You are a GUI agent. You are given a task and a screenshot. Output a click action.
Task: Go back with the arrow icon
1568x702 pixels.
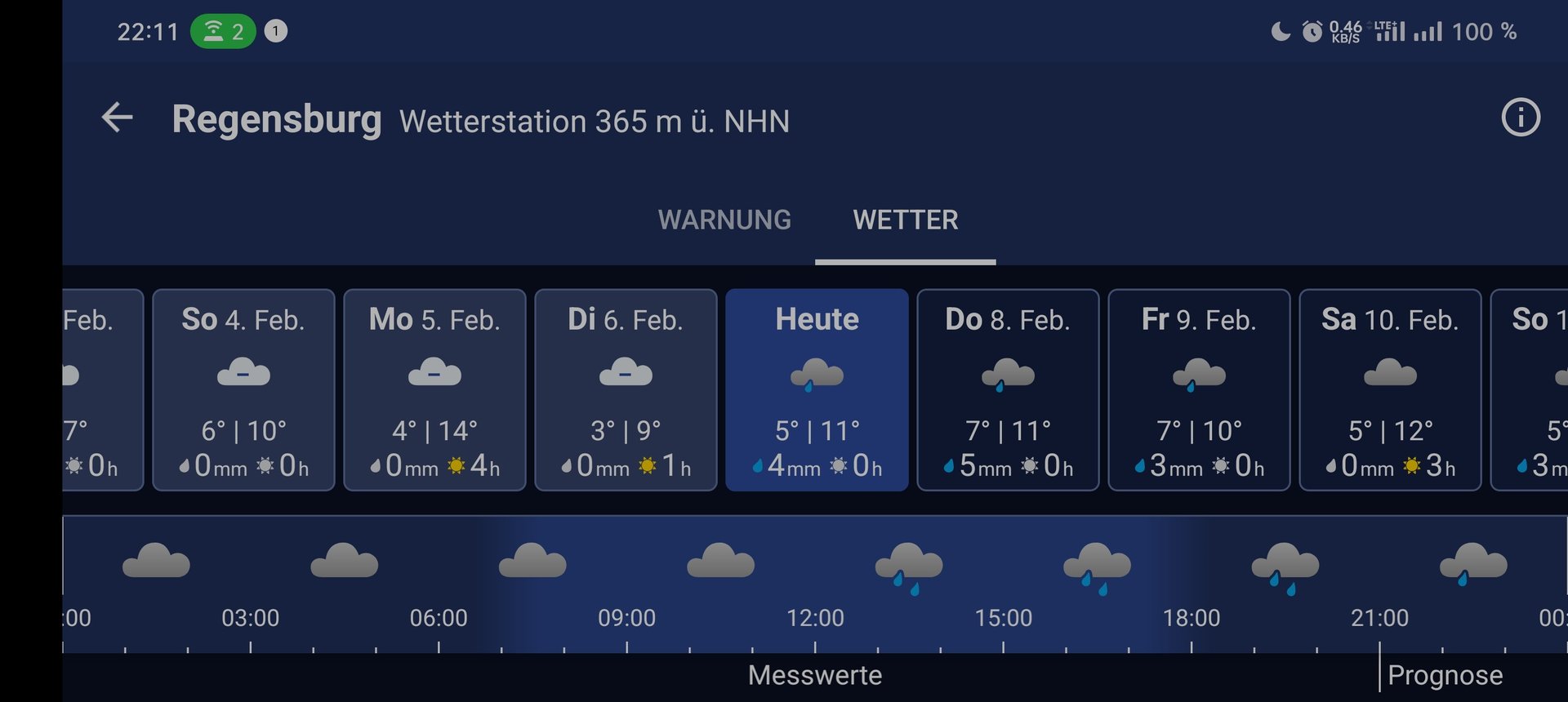pyautogui.click(x=118, y=118)
